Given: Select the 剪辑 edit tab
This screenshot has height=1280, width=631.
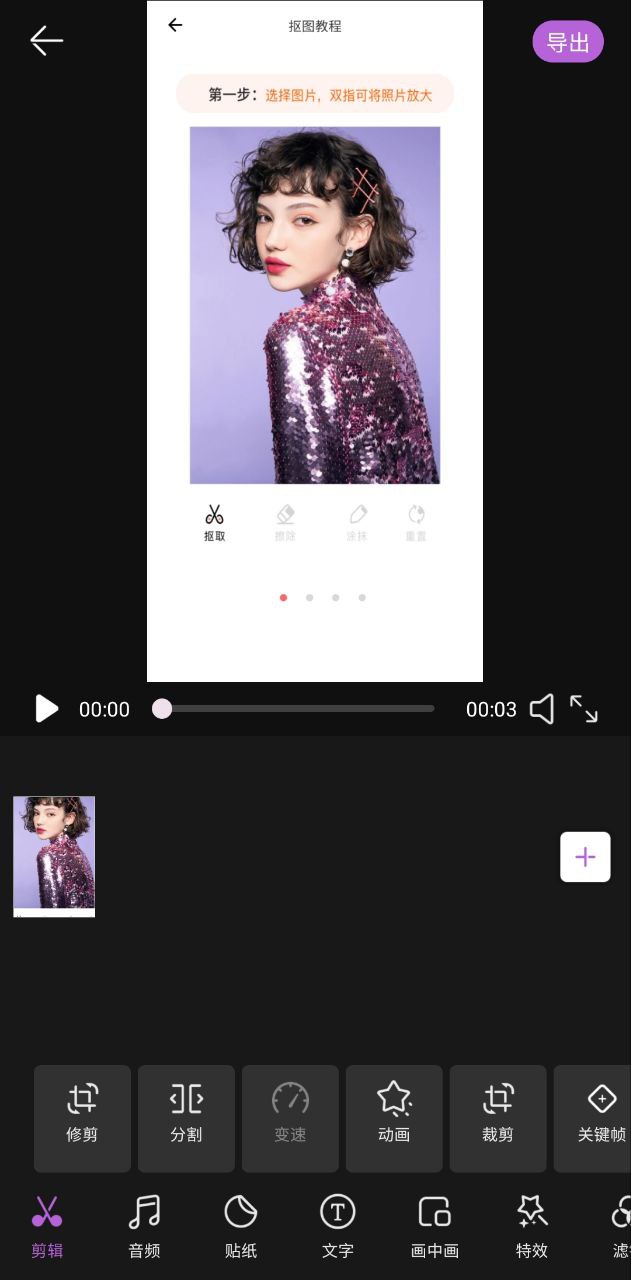Looking at the screenshot, I should (47, 1226).
